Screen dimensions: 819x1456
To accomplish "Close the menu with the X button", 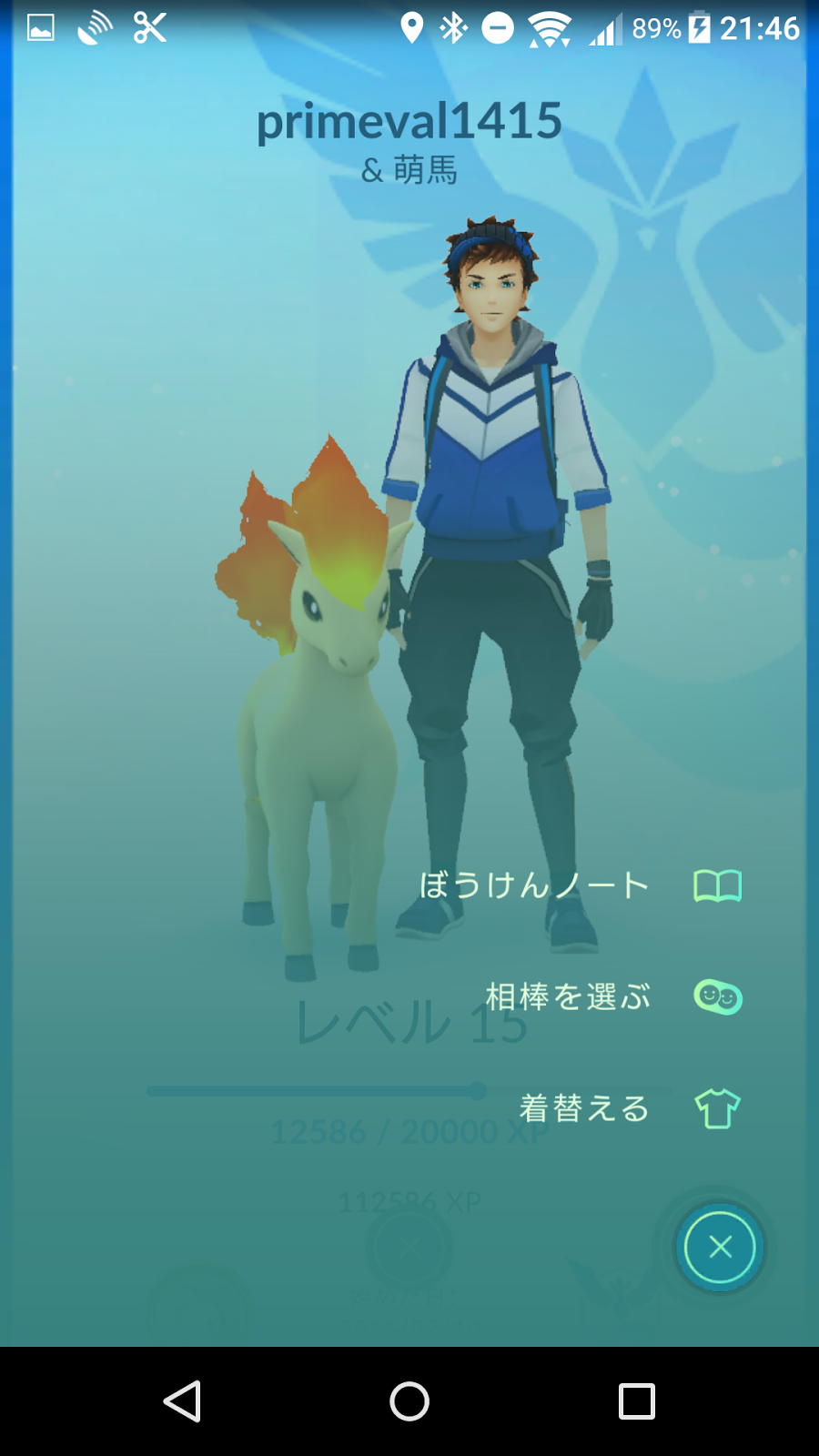I will pos(720,1247).
